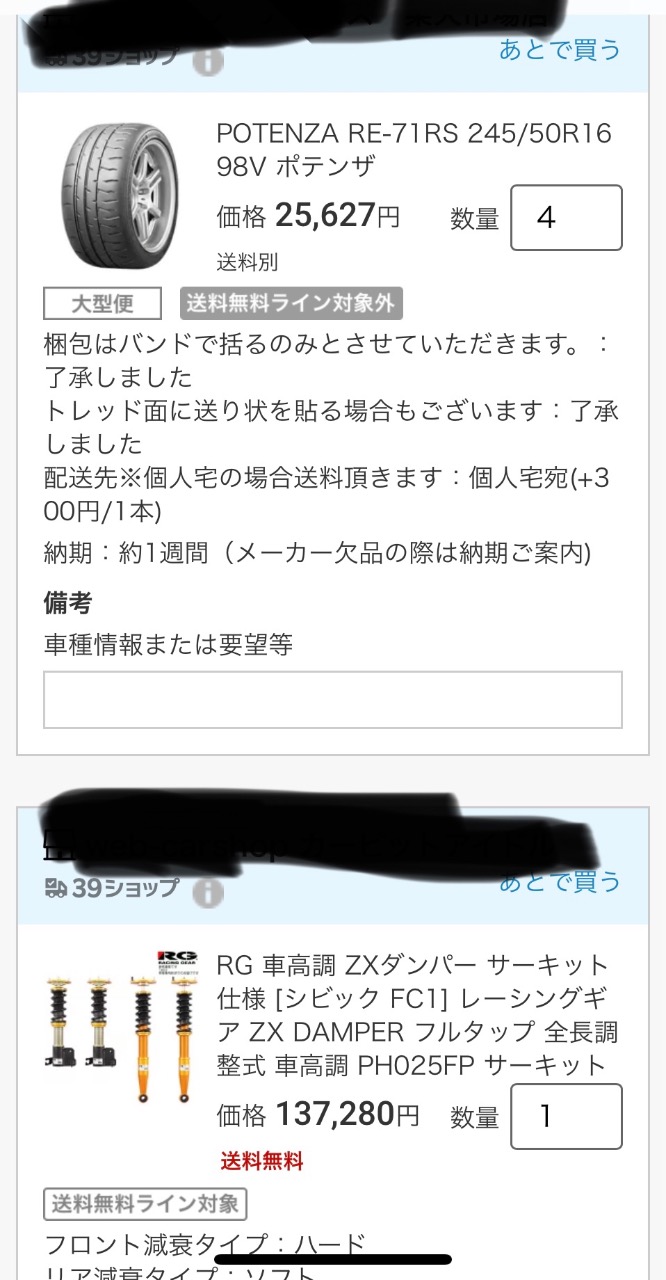
Task: Open info icon next to 39ショップ above the RG damper
Action: [x=207, y=892]
